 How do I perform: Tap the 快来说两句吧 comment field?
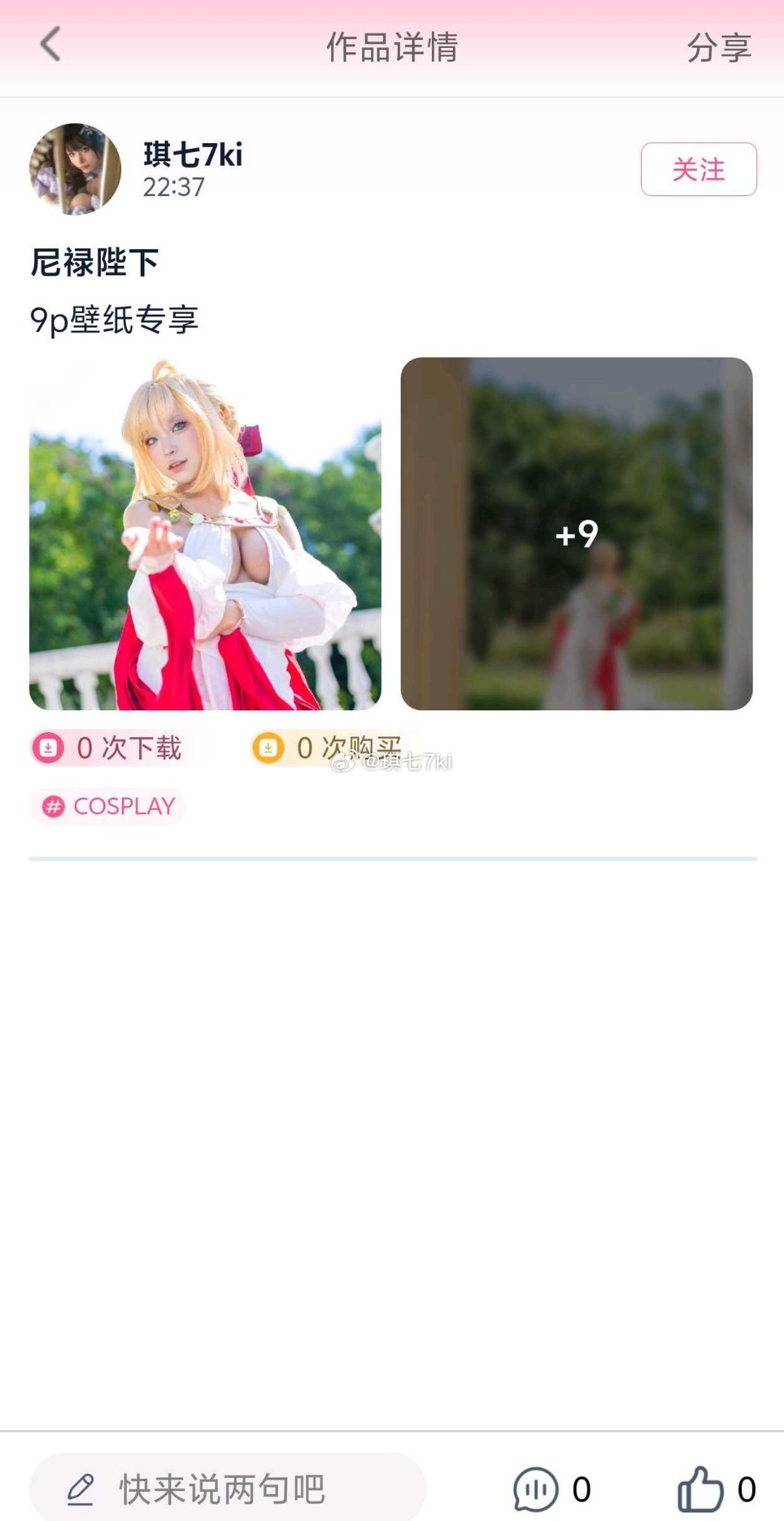click(227, 1488)
